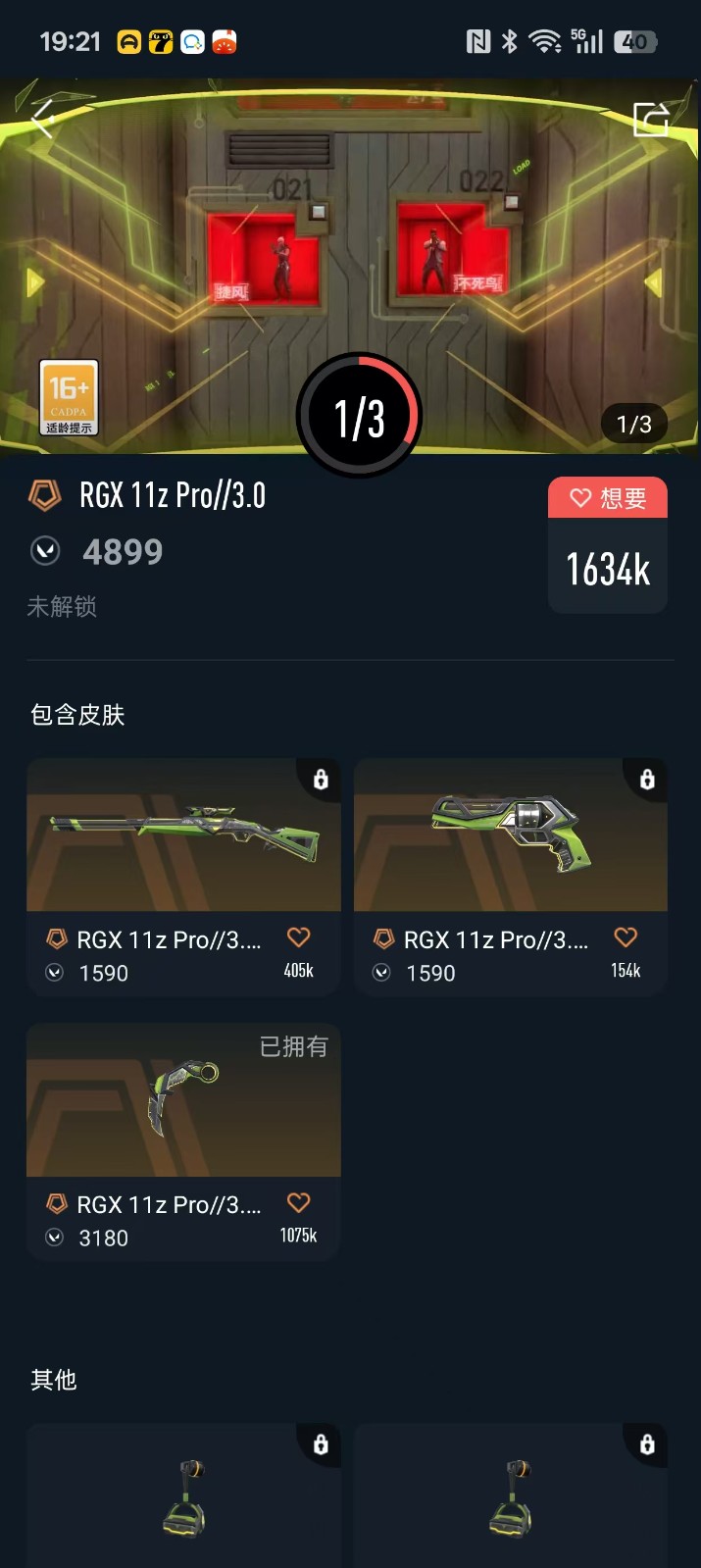Like the knife skin with 1075k hearts
This screenshot has width=701, height=1568.
pyautogui.click(x=299, y=1202)
